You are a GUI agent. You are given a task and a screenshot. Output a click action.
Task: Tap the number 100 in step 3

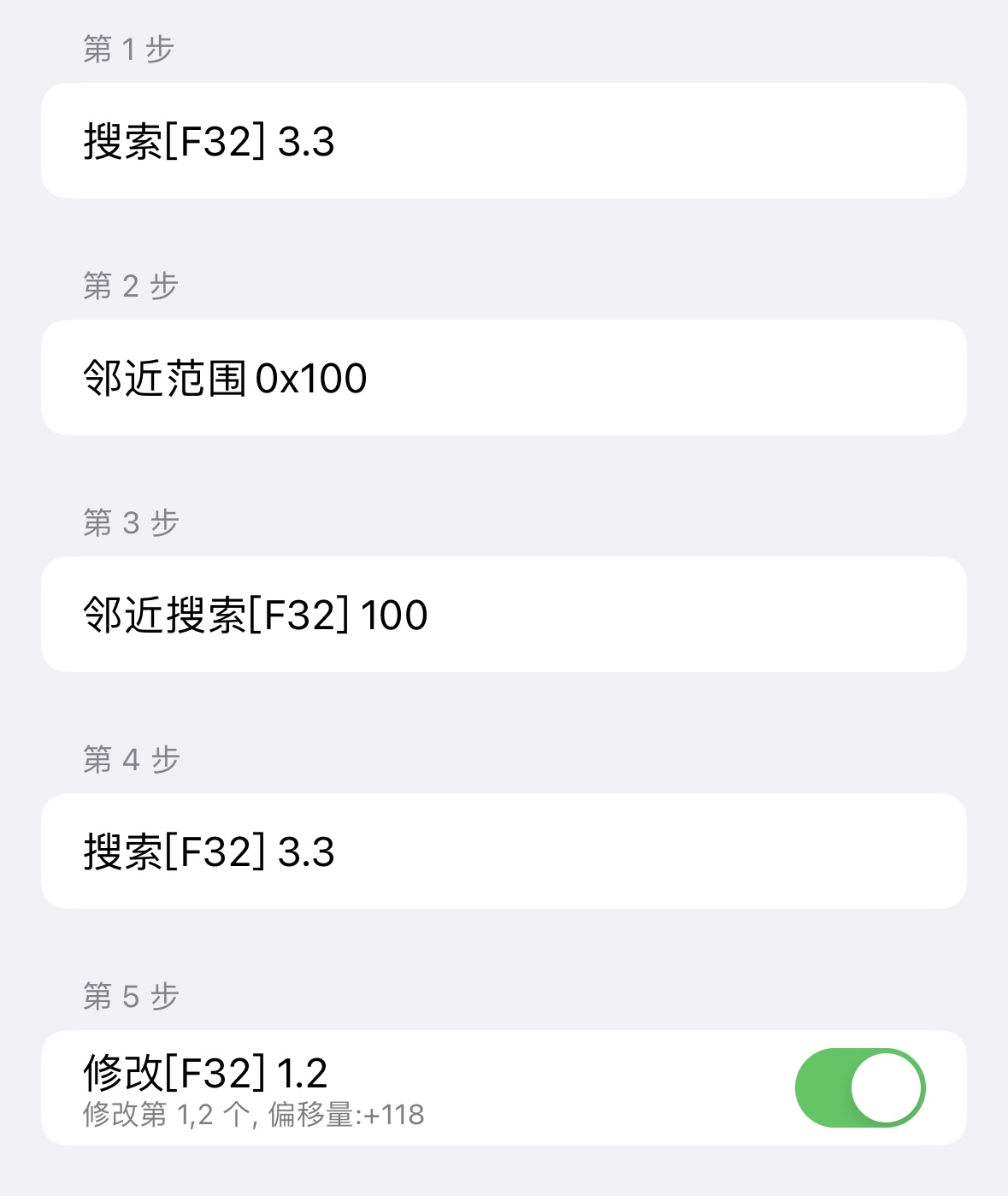pos(396,613)
